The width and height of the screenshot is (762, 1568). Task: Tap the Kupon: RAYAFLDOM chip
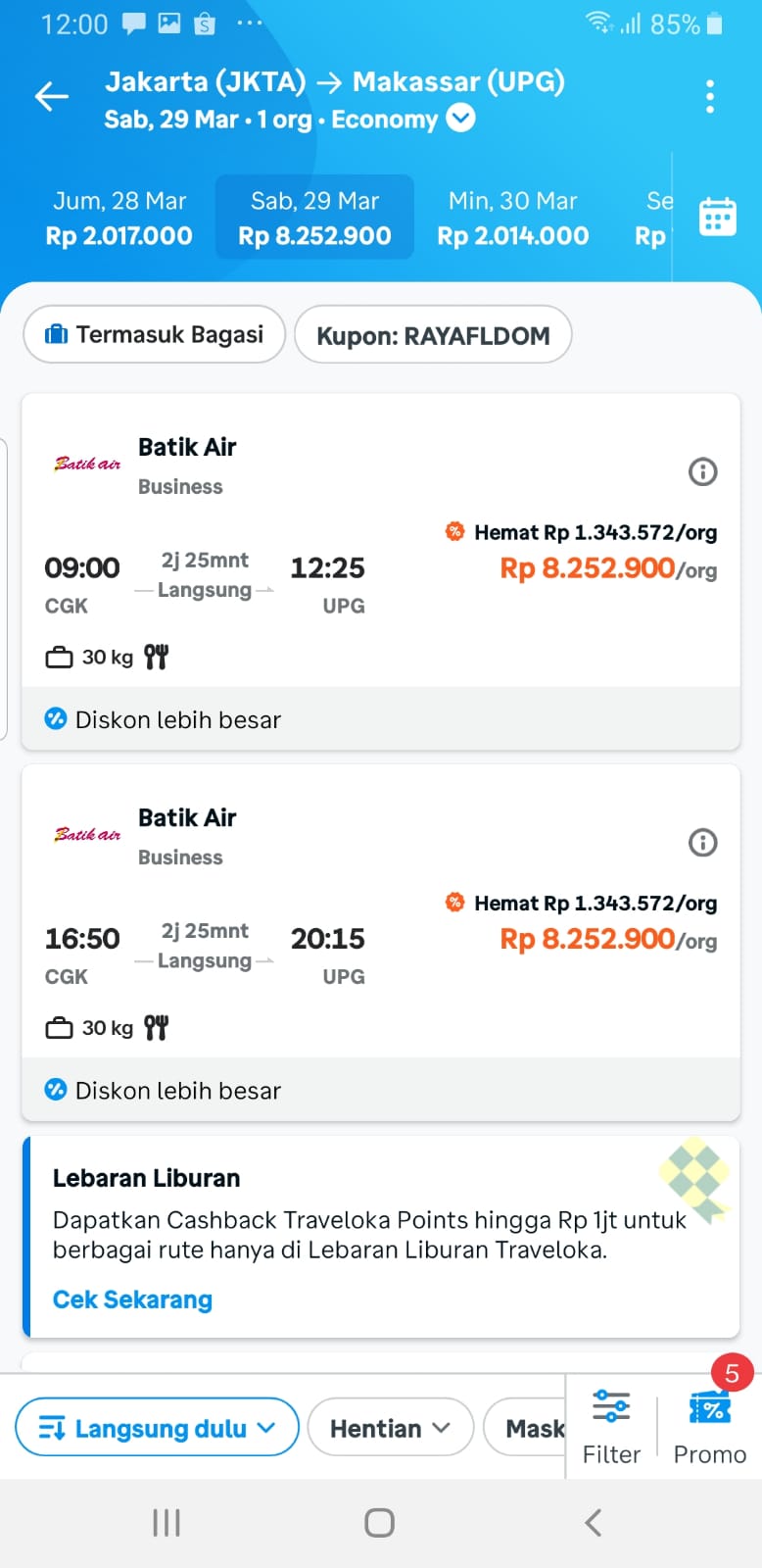433,335
